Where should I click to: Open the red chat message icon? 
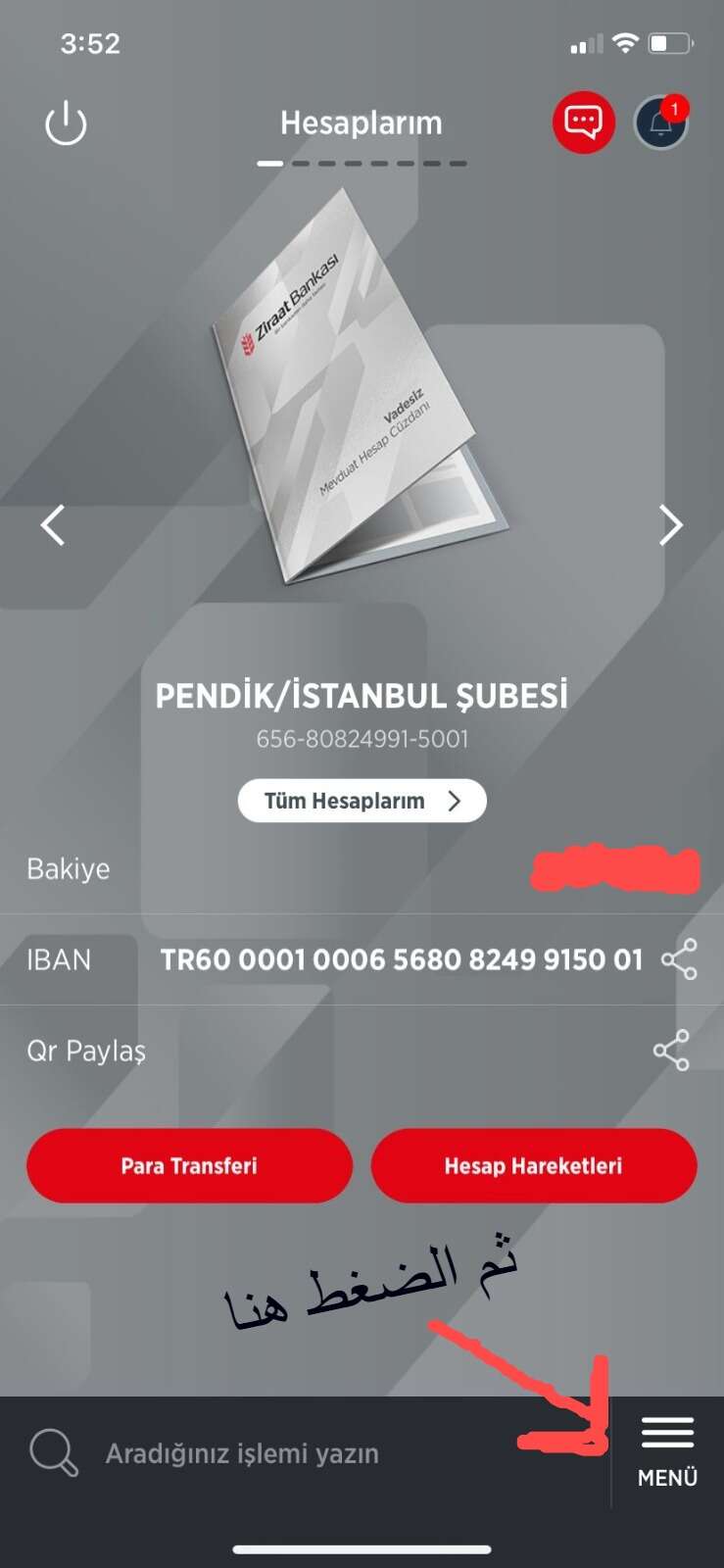tap(583, 122)
